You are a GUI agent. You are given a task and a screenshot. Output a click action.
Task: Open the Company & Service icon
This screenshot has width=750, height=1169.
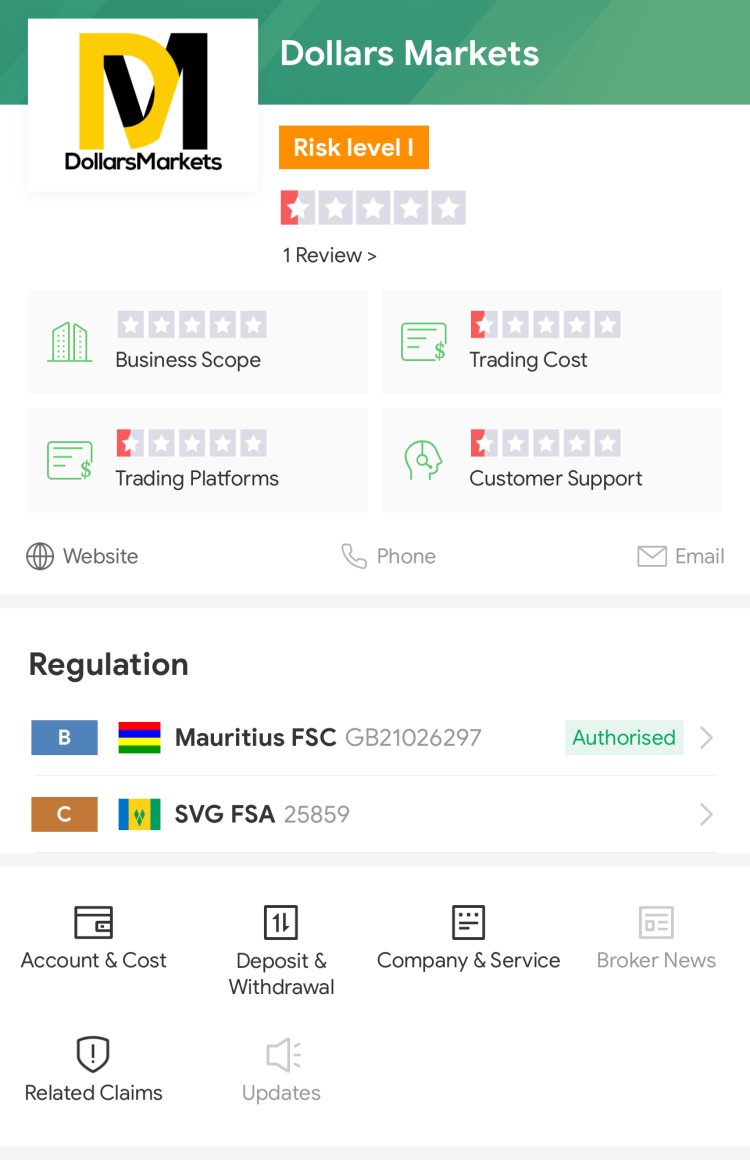pyautogui.click(x=468, y=922)
